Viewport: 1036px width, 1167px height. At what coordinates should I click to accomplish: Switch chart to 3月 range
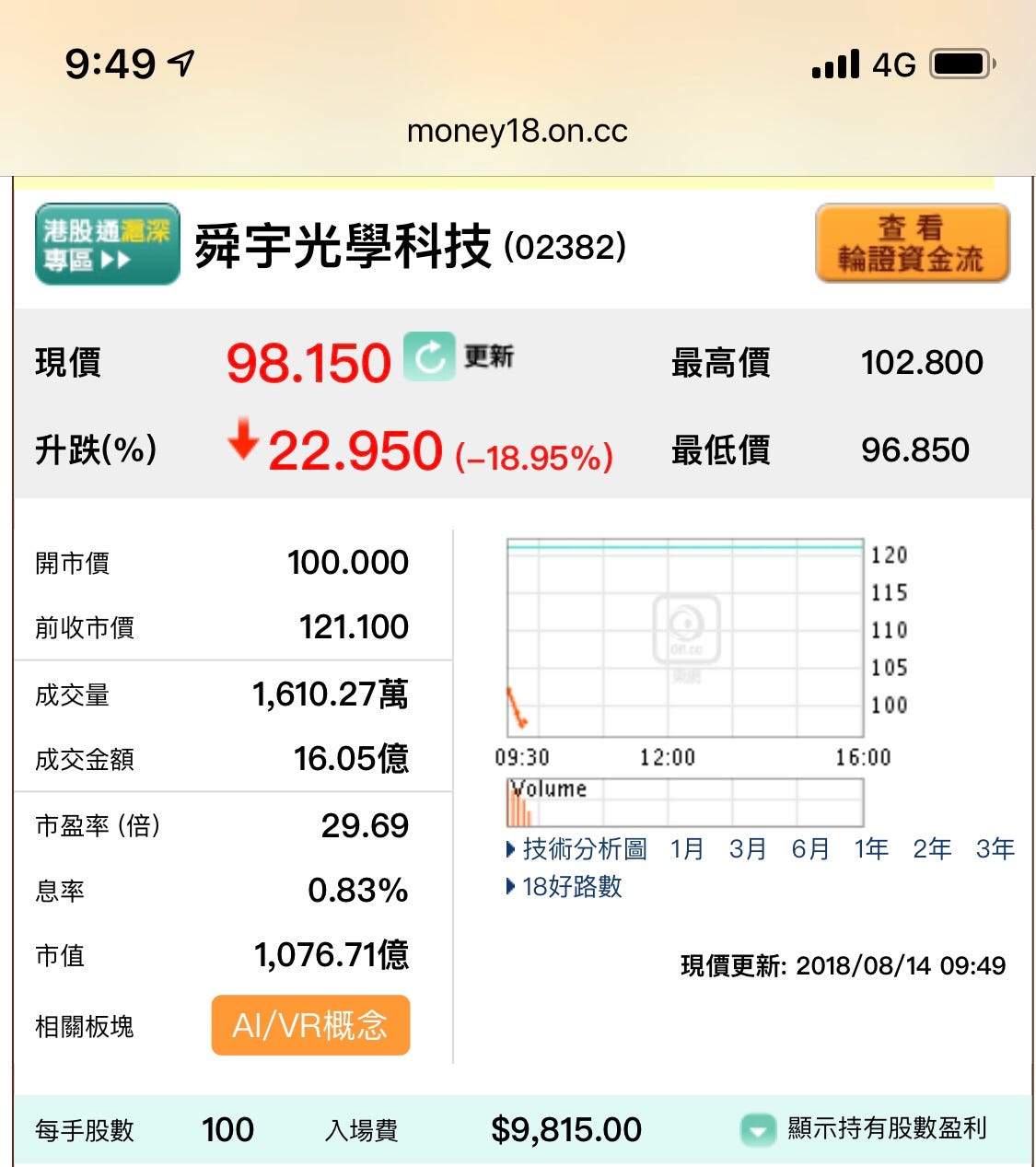747,848
